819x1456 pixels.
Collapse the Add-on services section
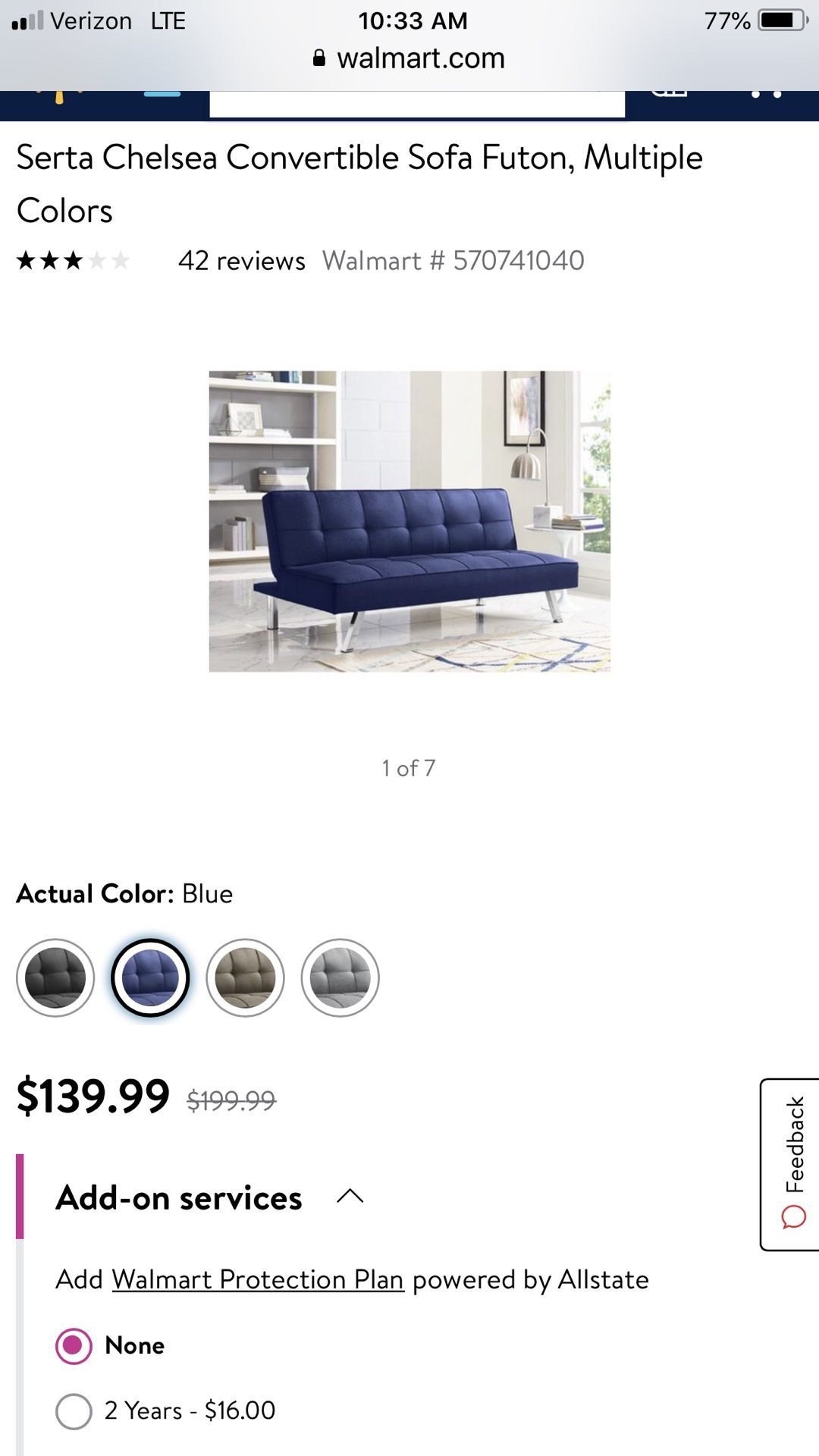(x=350, y=1197)
